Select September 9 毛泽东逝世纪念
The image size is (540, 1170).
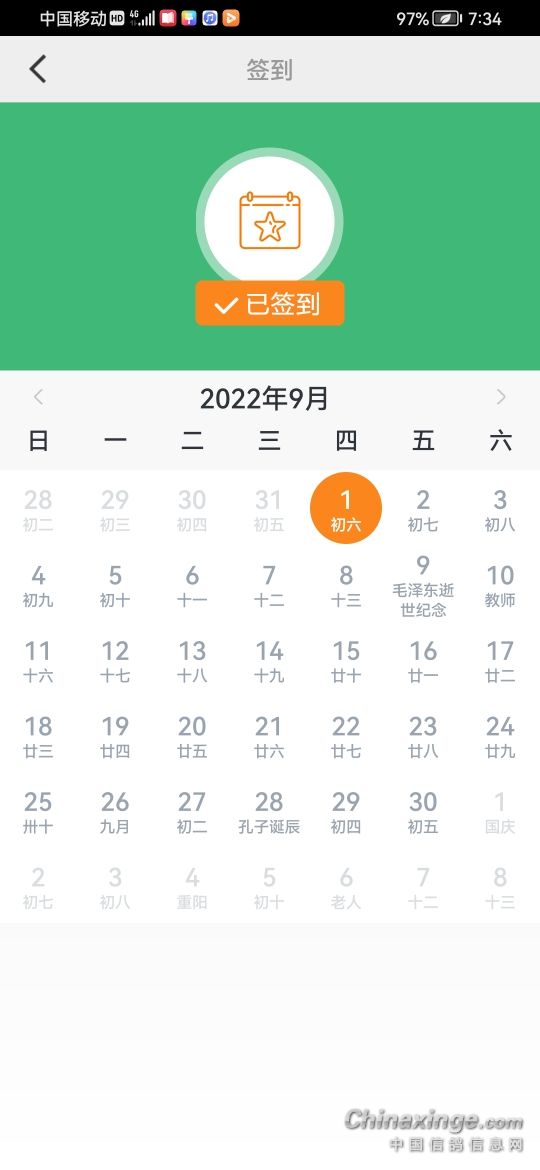[x=423, y=585]
